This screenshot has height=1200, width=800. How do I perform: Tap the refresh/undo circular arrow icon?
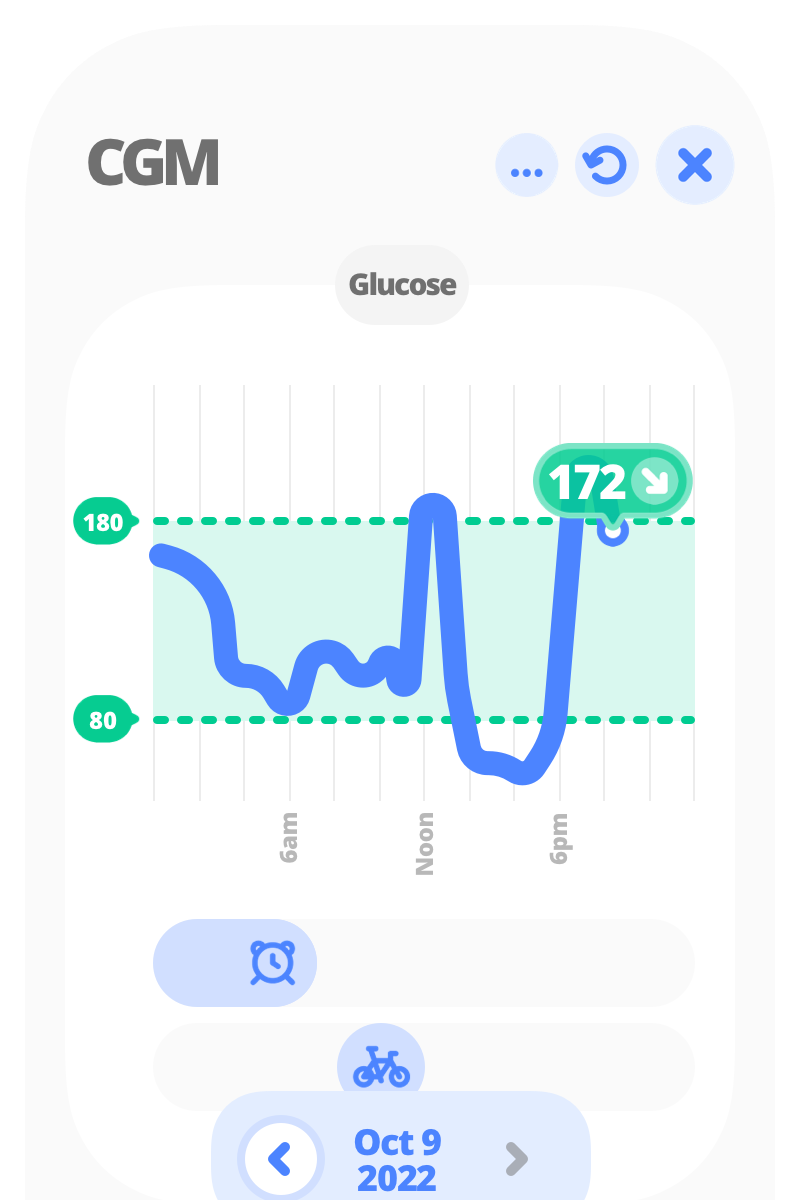[x=606, y=165]
